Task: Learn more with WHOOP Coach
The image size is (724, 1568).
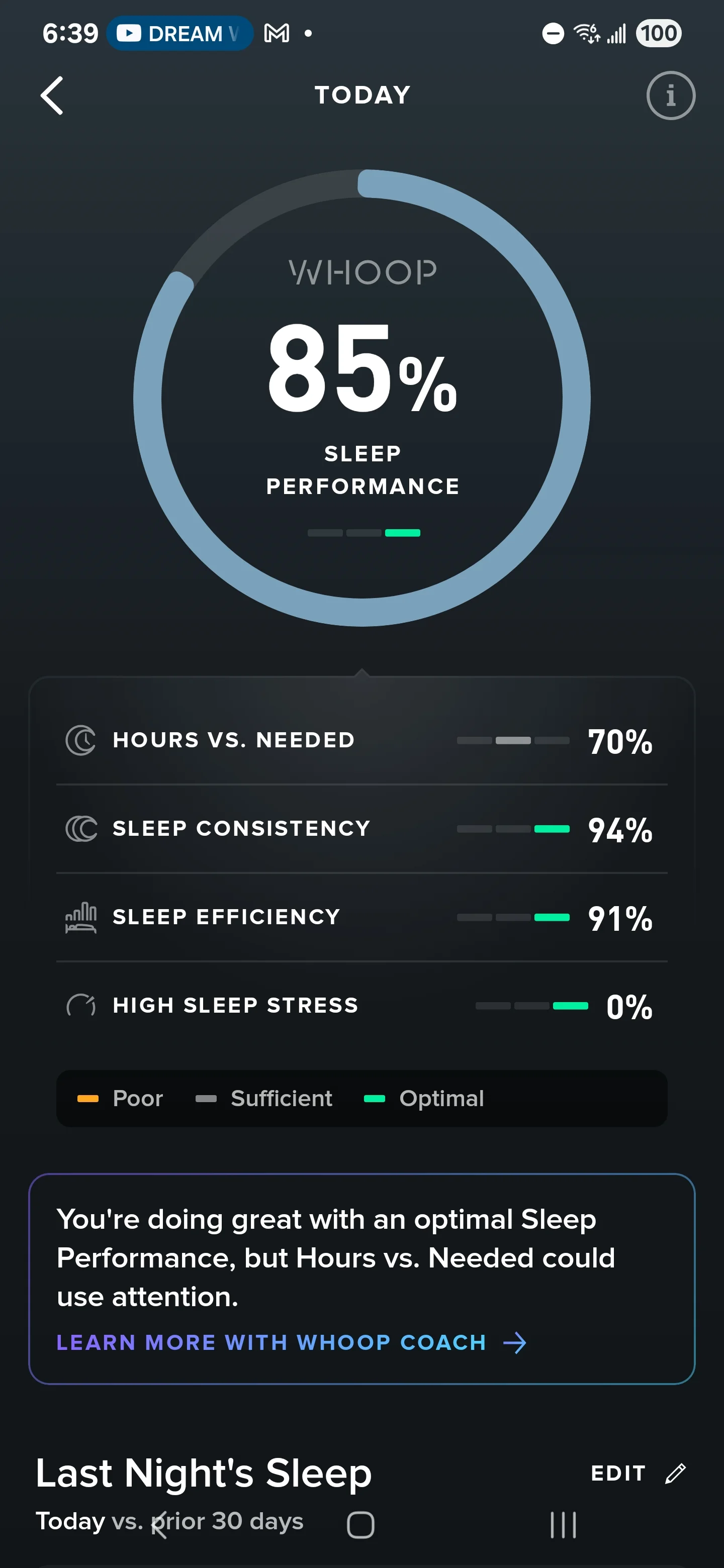Action: (x=292, y=1343)
